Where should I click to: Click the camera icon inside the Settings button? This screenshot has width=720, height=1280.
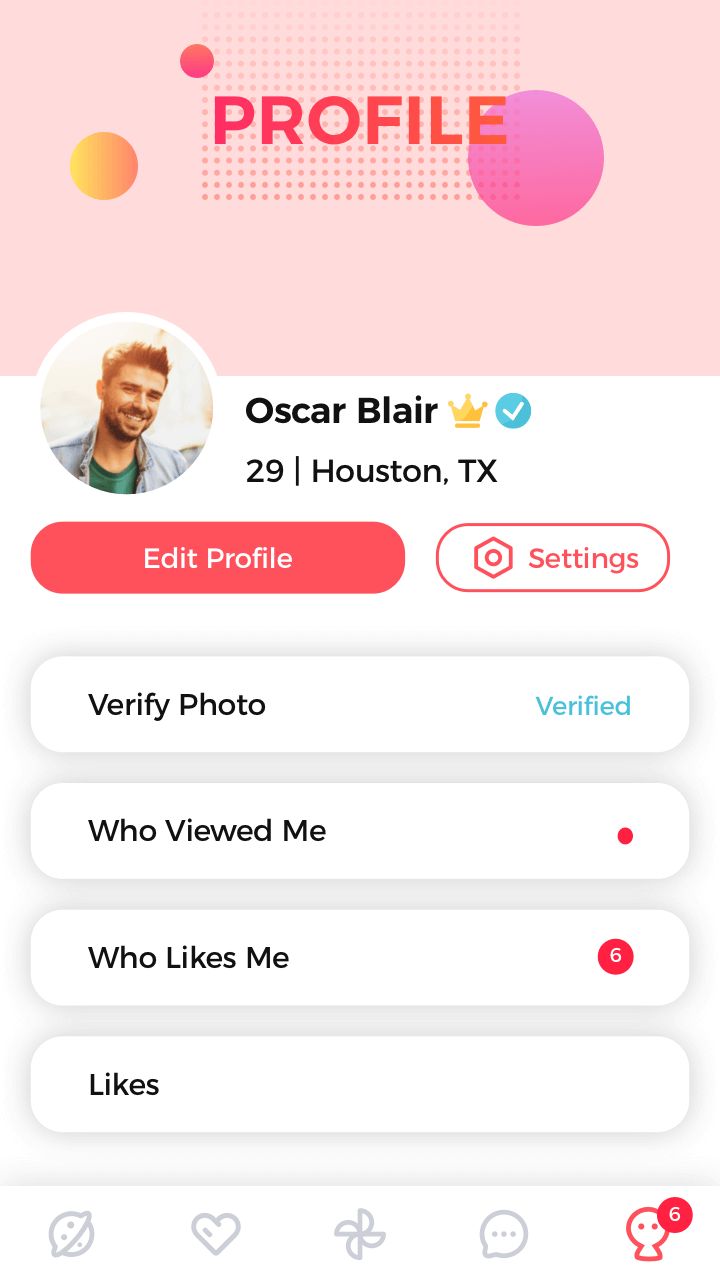click(x=494, y=558)
